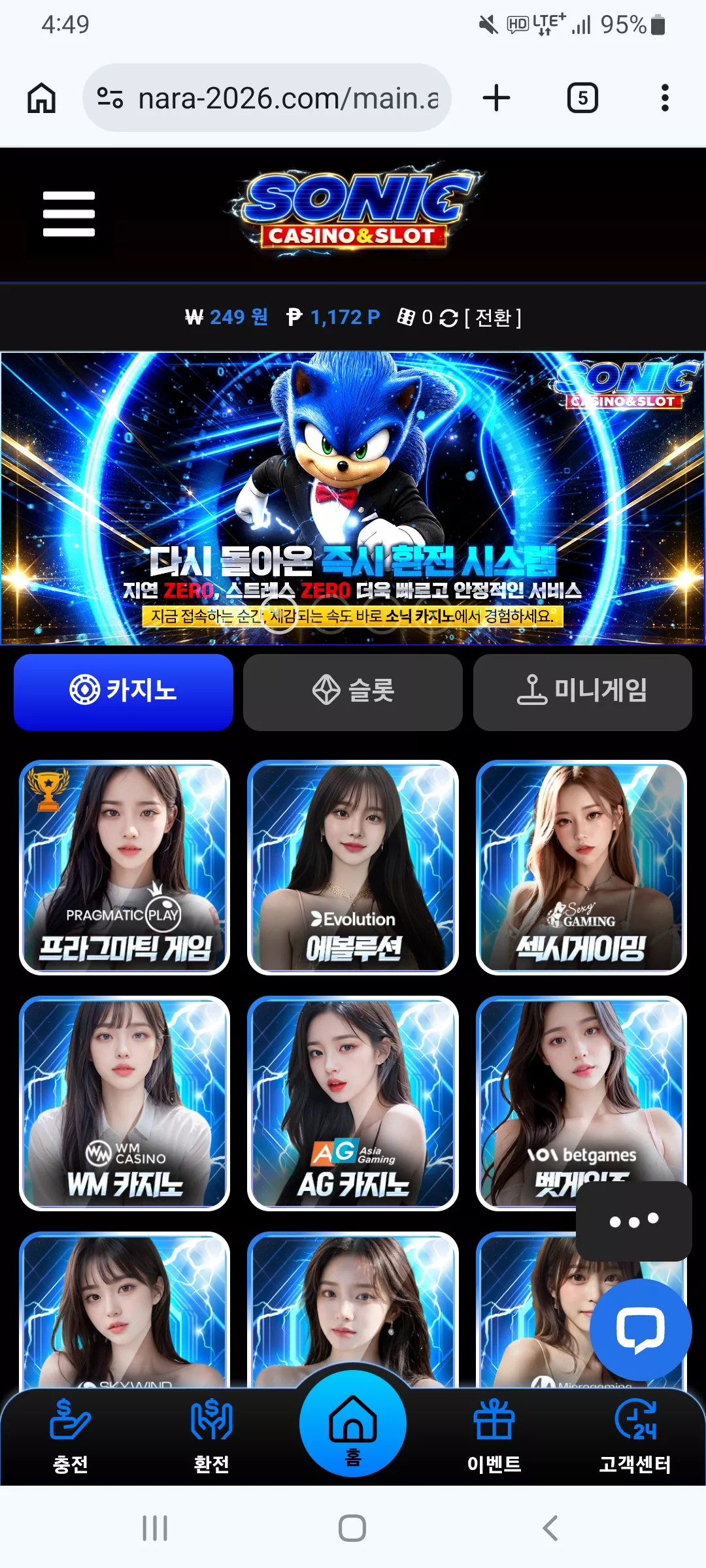Switch to the 카지노 tab
This screenshot has height=1568, width=706.
click(124, 692)
